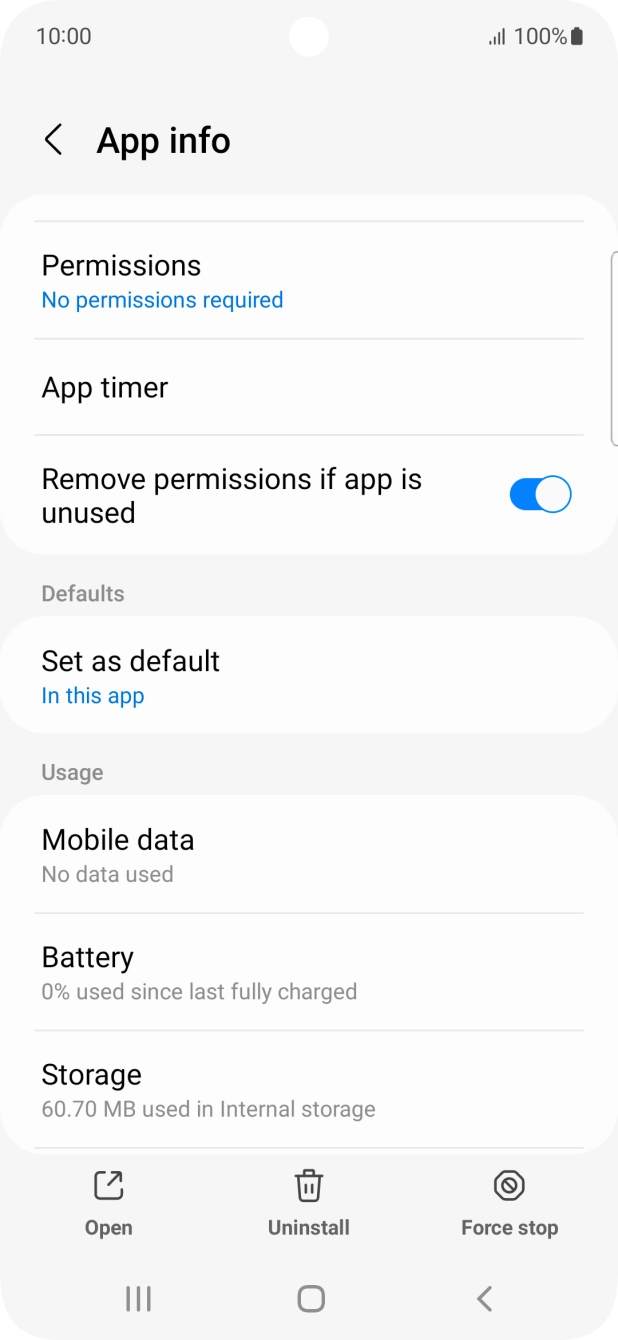
Task: Show recent apps
Action: (x=138, y=1298)
